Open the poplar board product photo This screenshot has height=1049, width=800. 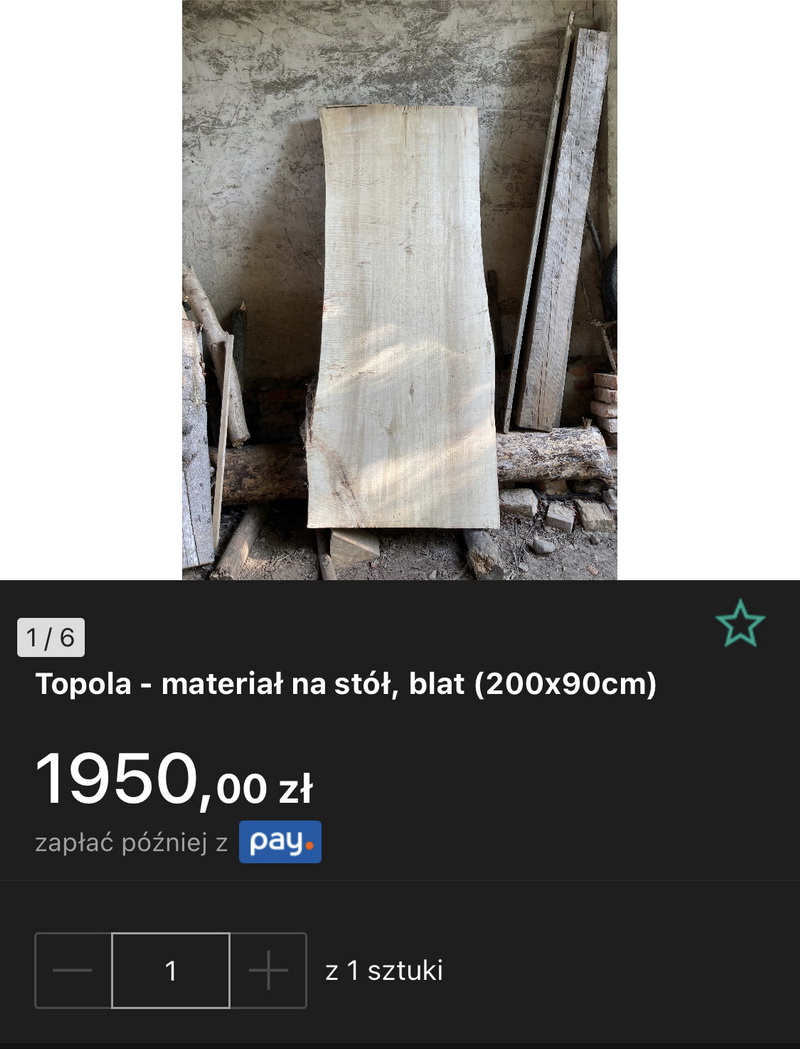click(x=399, y=290)
